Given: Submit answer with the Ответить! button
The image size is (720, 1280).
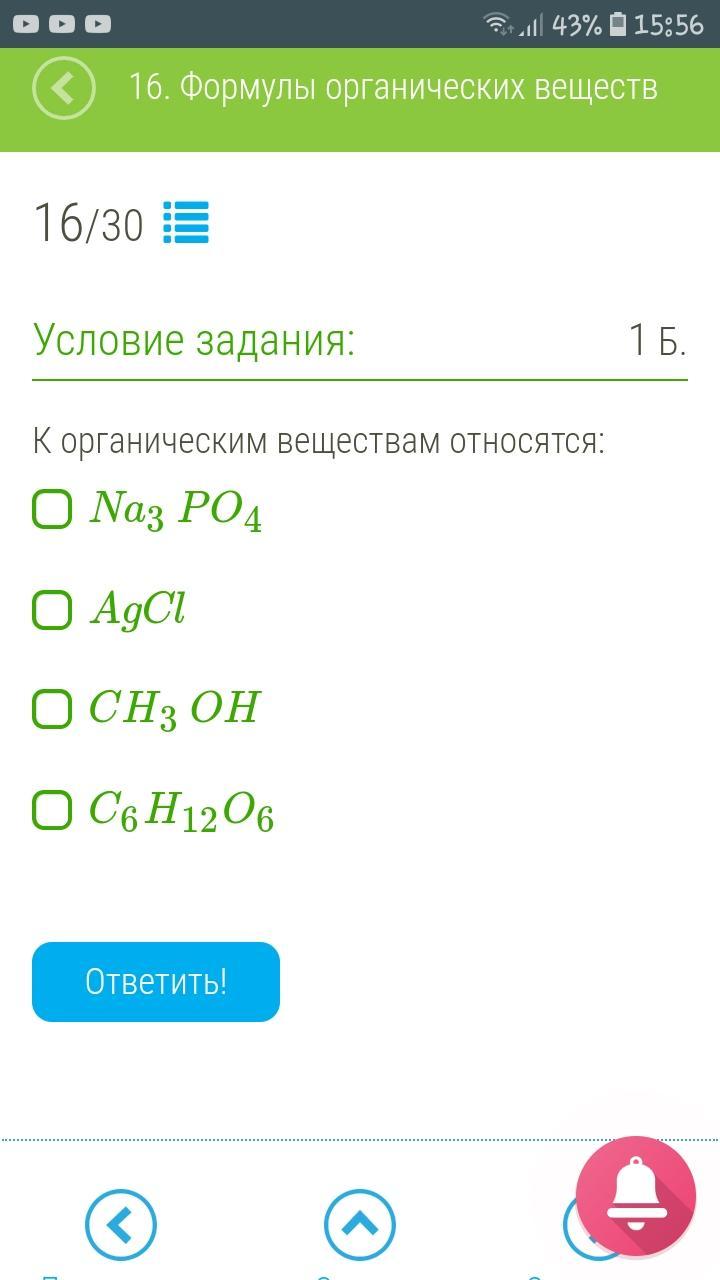Looking at the screenshot, I should point(156,982).
